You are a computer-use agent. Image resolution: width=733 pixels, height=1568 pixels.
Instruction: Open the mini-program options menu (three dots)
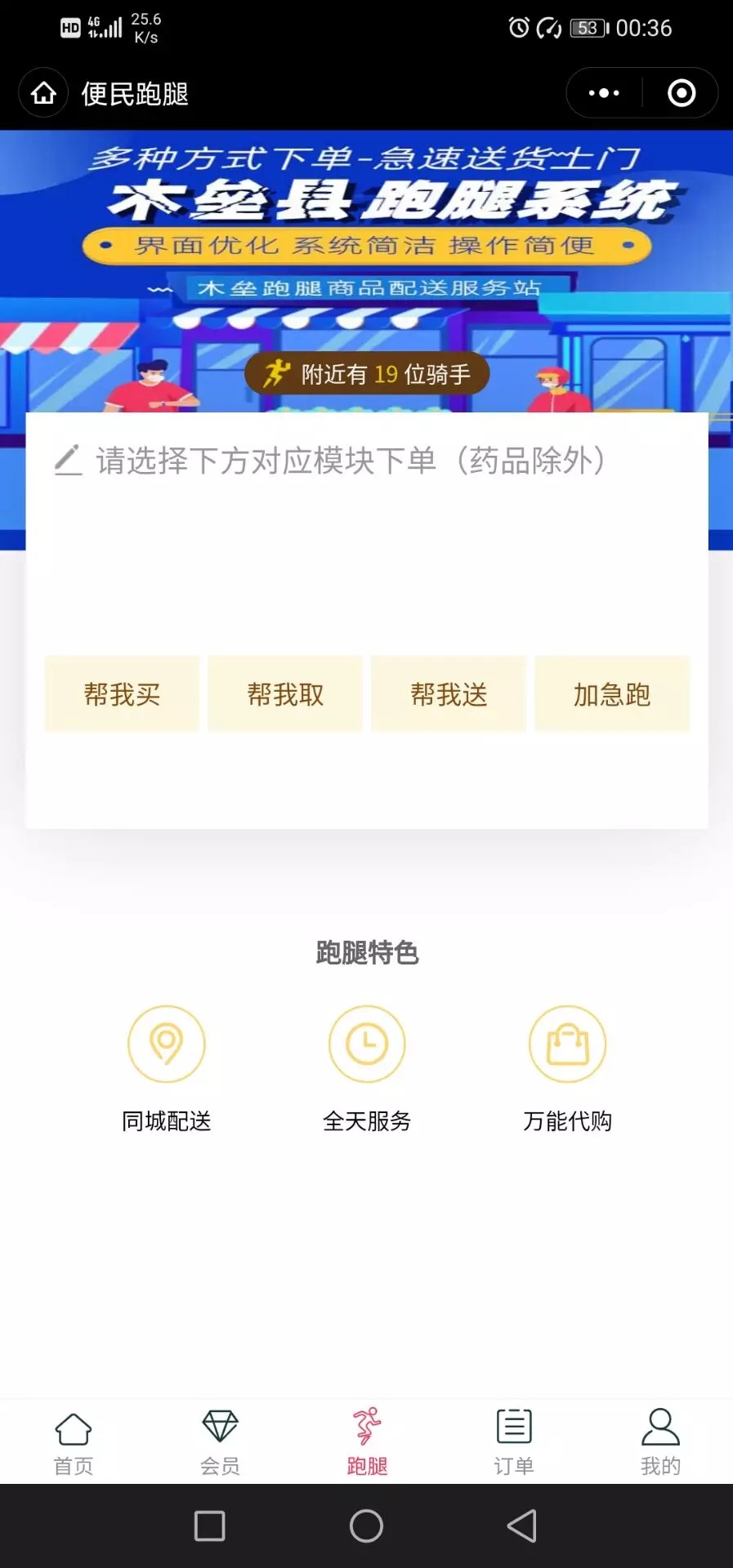(x=602, y=92)
